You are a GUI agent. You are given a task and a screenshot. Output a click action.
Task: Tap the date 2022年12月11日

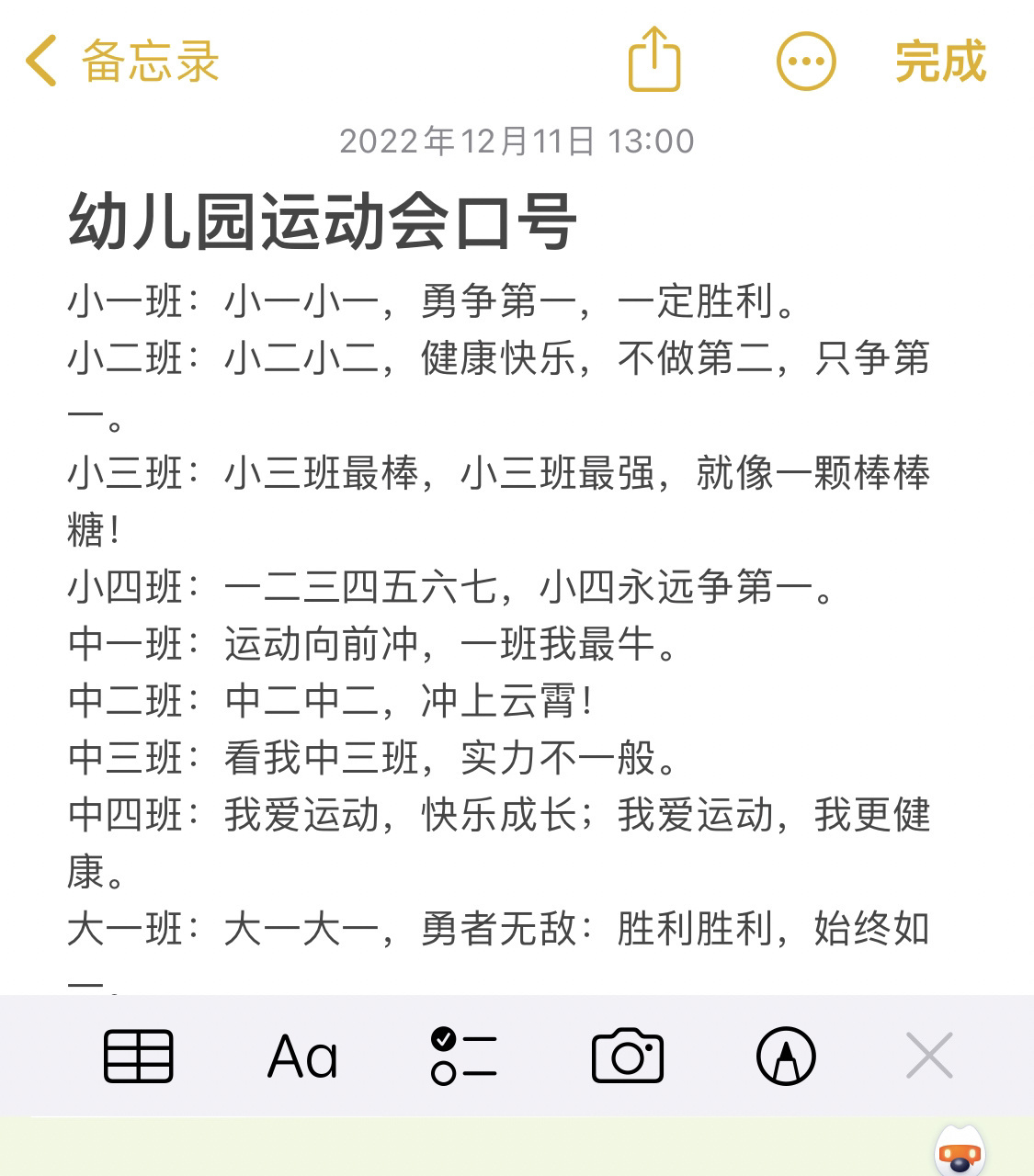517,141
